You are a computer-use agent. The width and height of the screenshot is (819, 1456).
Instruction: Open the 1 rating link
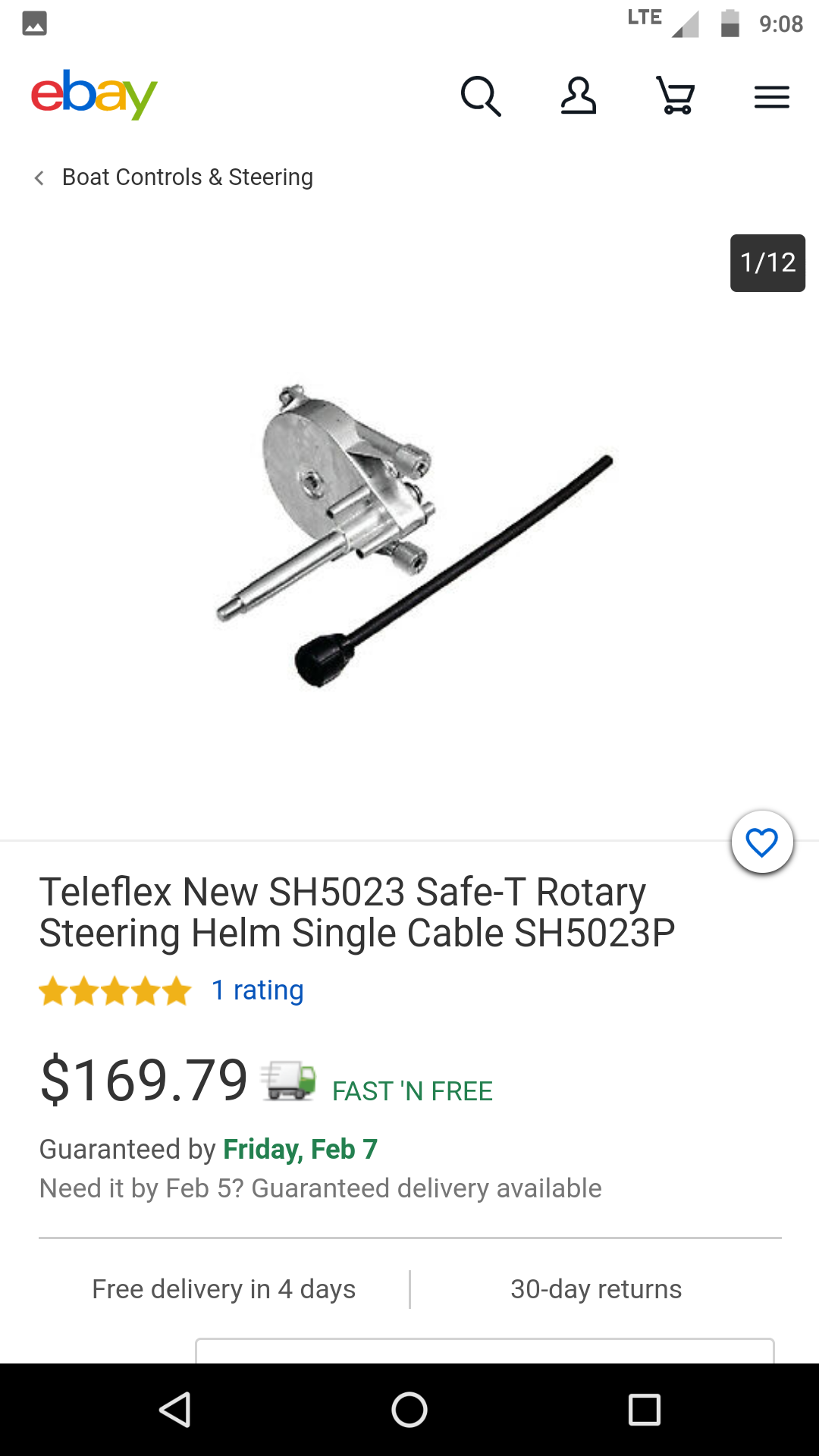coord(257,990)
